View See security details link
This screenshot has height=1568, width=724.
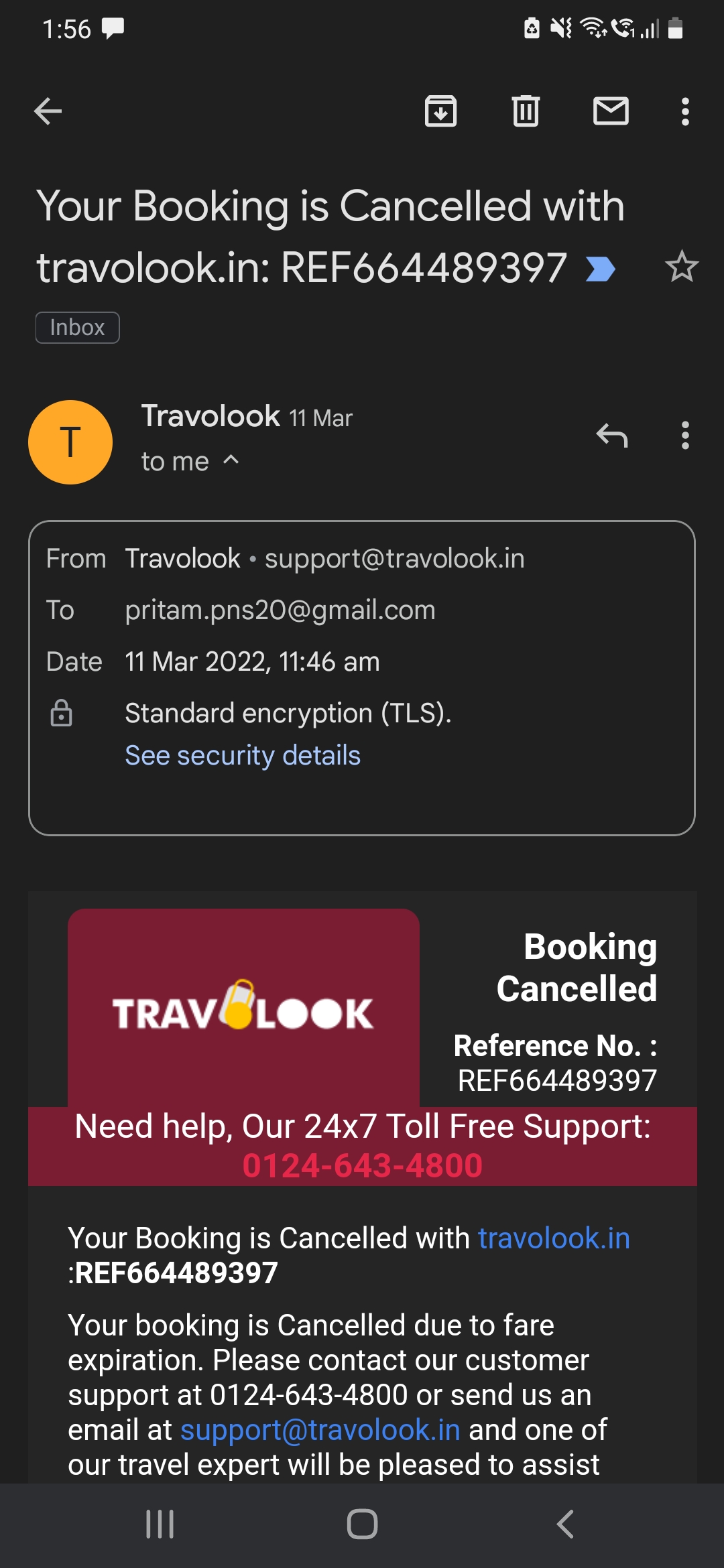pyautogui.click(x=243, y=756)
